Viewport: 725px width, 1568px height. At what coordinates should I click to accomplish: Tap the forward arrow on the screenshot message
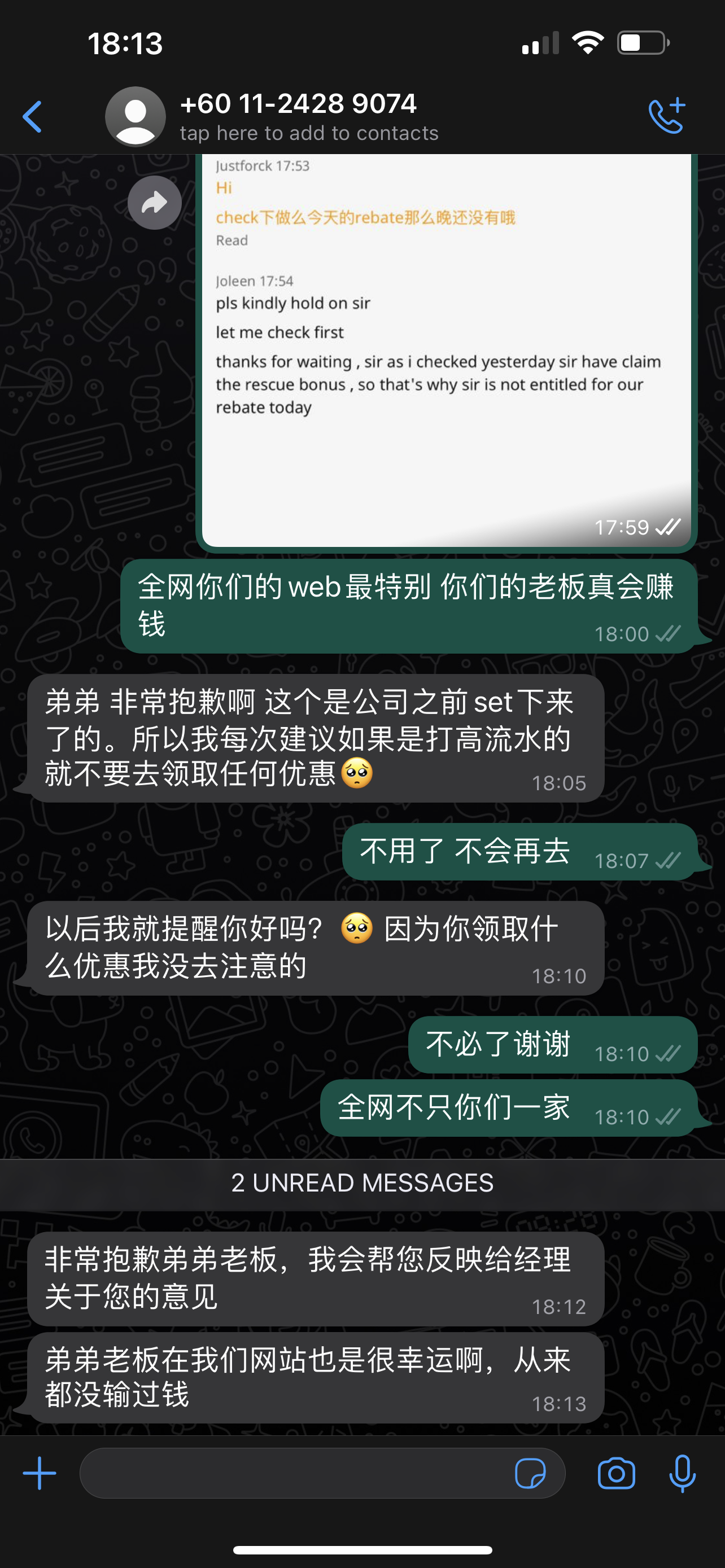click(x=154, y=203)
